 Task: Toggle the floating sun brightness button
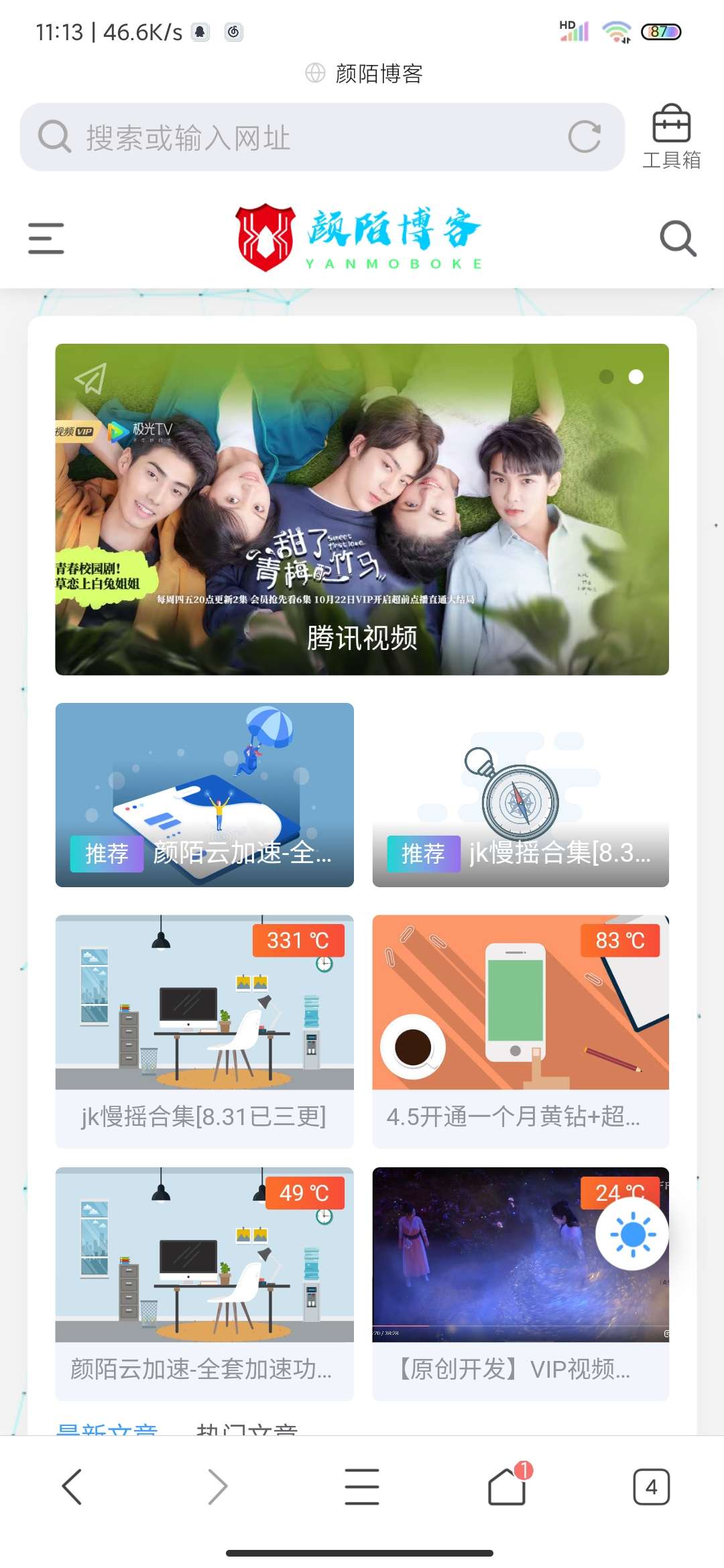[632, 1234]
